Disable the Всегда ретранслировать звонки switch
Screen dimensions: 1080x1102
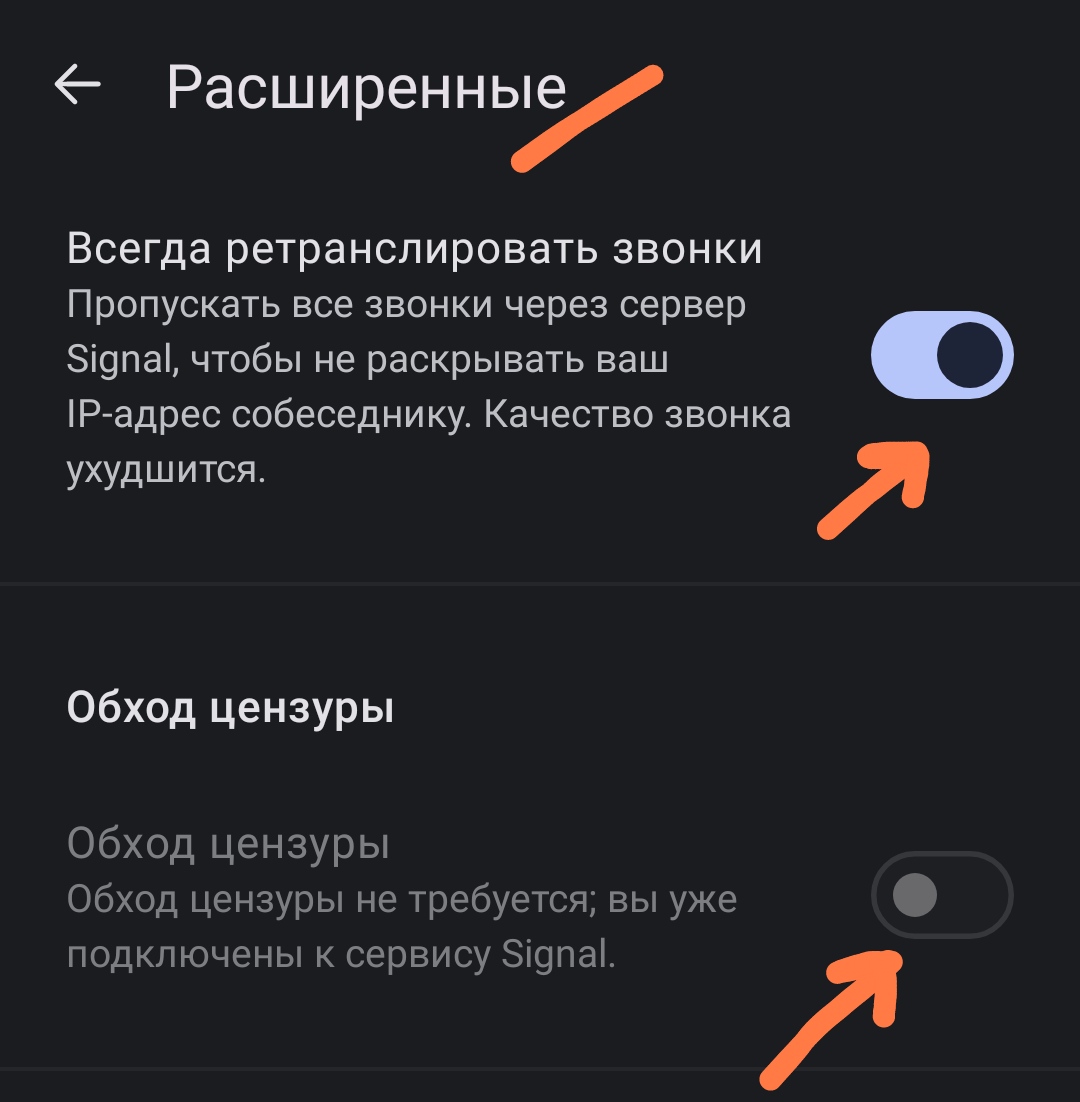point(942,356)
